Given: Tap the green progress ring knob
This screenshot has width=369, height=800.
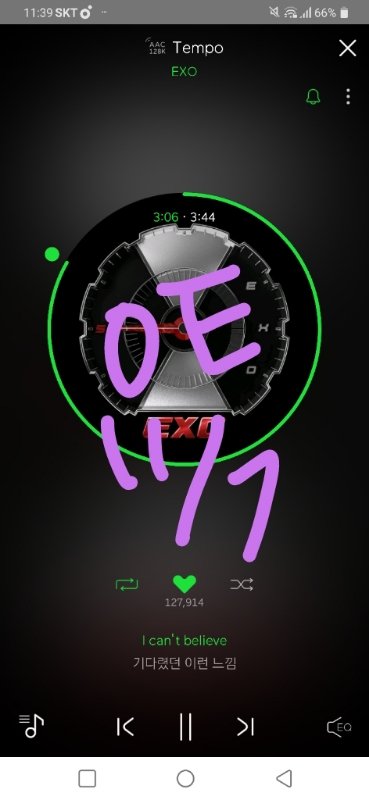Looking at the screenshot, I should point(52,254).
